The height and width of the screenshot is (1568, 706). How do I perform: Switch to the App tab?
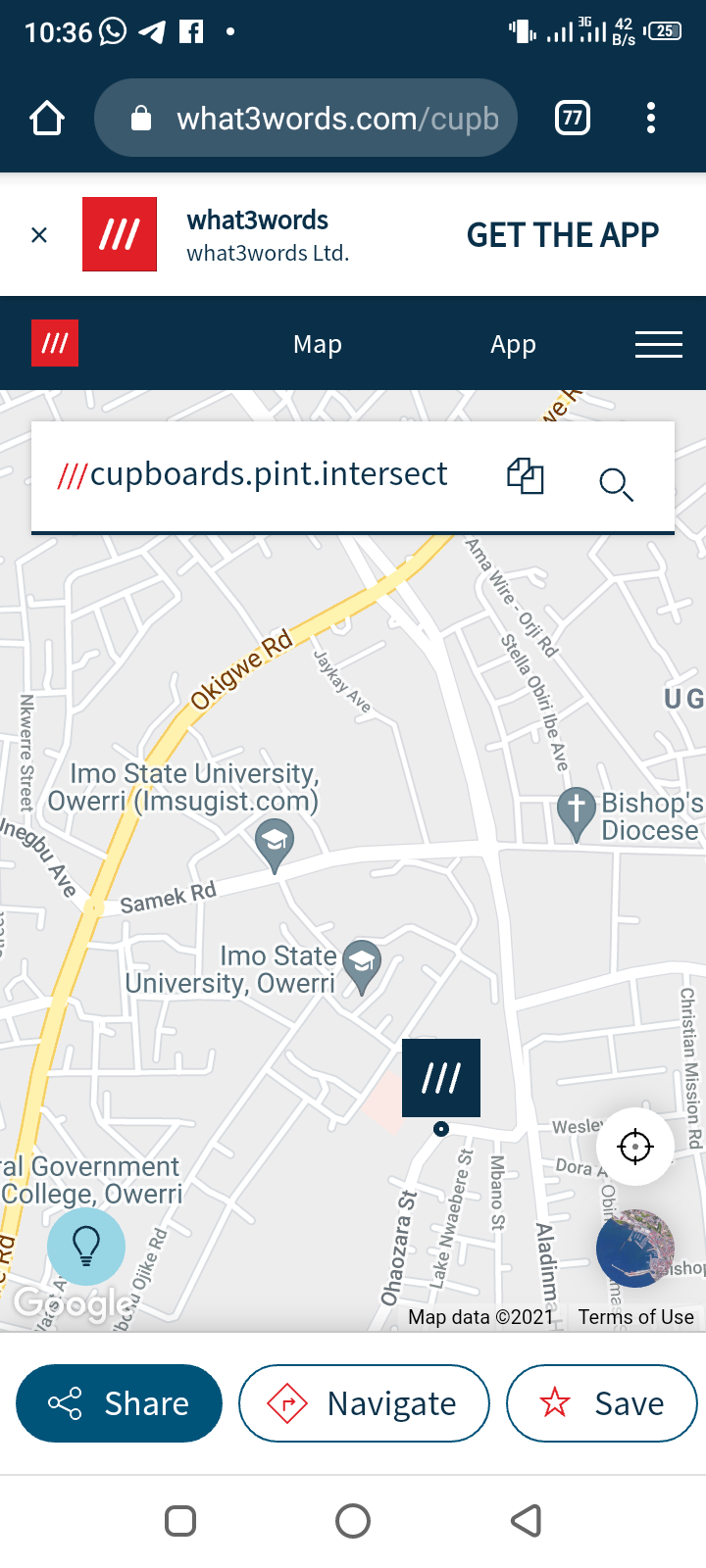point(513,344)
